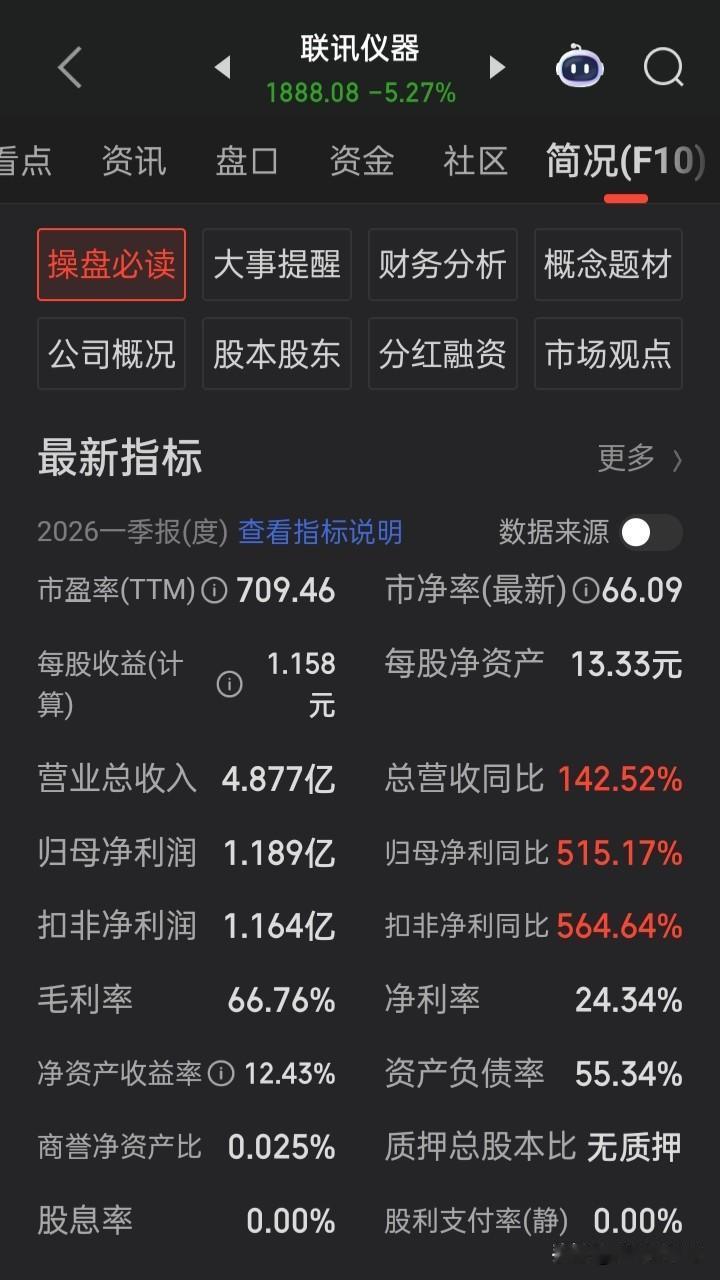This screenshot has height=1280, width=720.
Task: Switch to the 资金 tab
Action: coord(361,161)
